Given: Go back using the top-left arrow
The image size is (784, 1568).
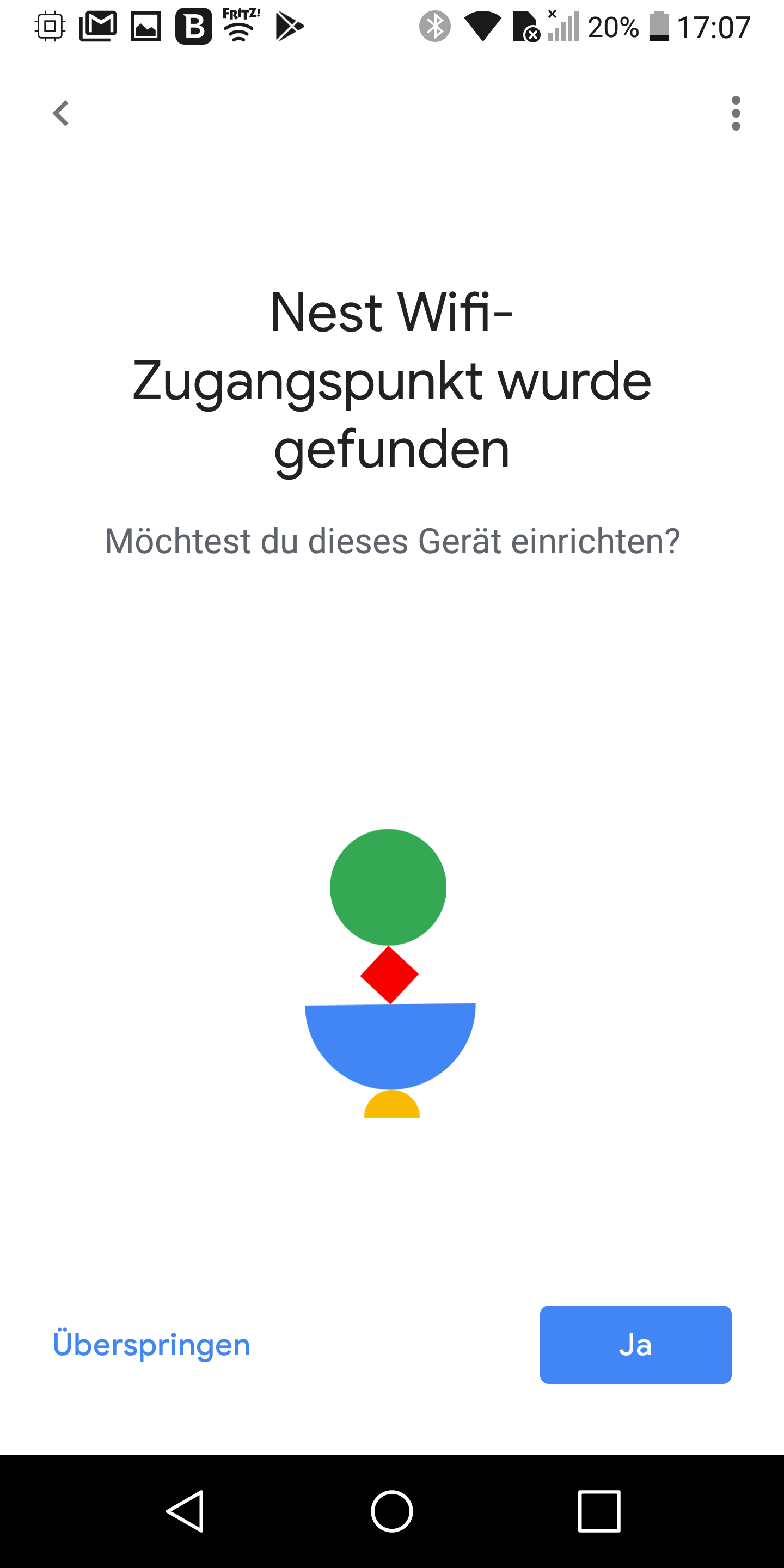Looking at the screenshot, I should 61,113.
